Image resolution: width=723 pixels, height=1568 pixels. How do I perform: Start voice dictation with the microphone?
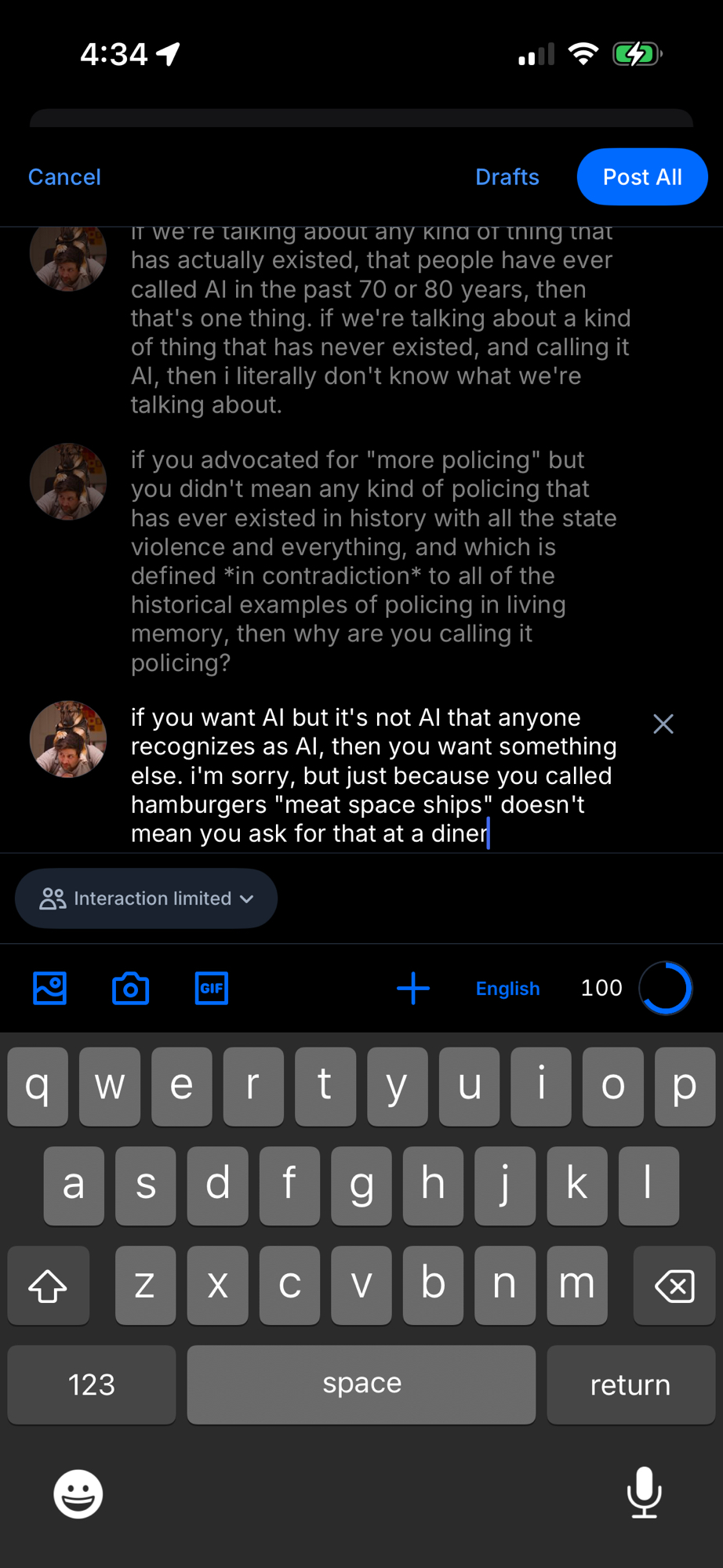[644, 1493]
